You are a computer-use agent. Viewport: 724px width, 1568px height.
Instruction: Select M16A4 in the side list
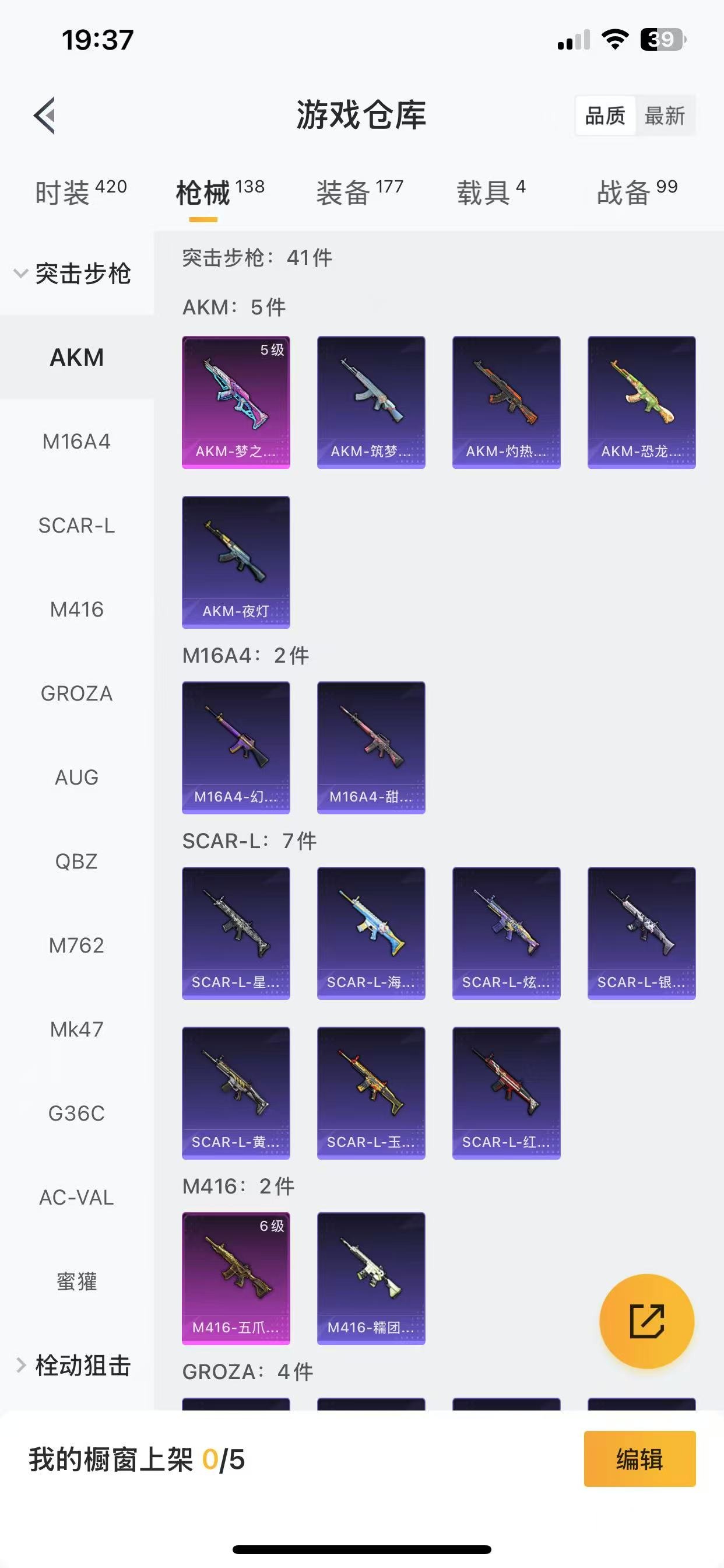click(x=77, y=442)
